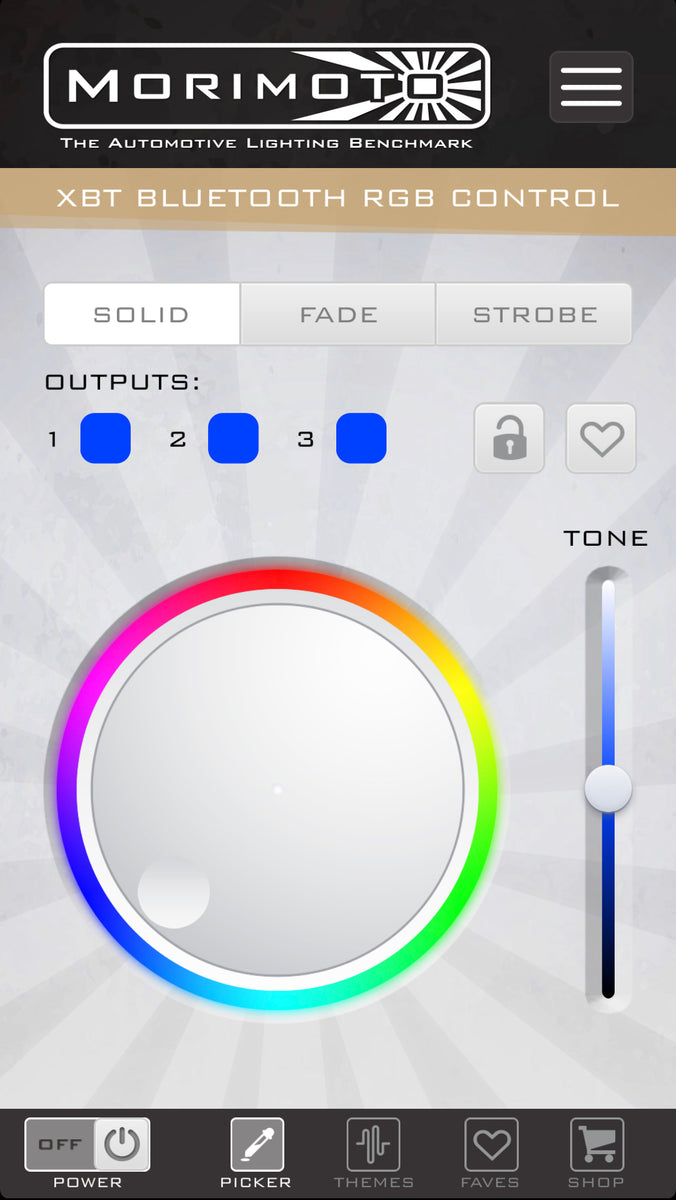
Task: Toggle the outputs lock icon
Action: (x=509, y=438)
